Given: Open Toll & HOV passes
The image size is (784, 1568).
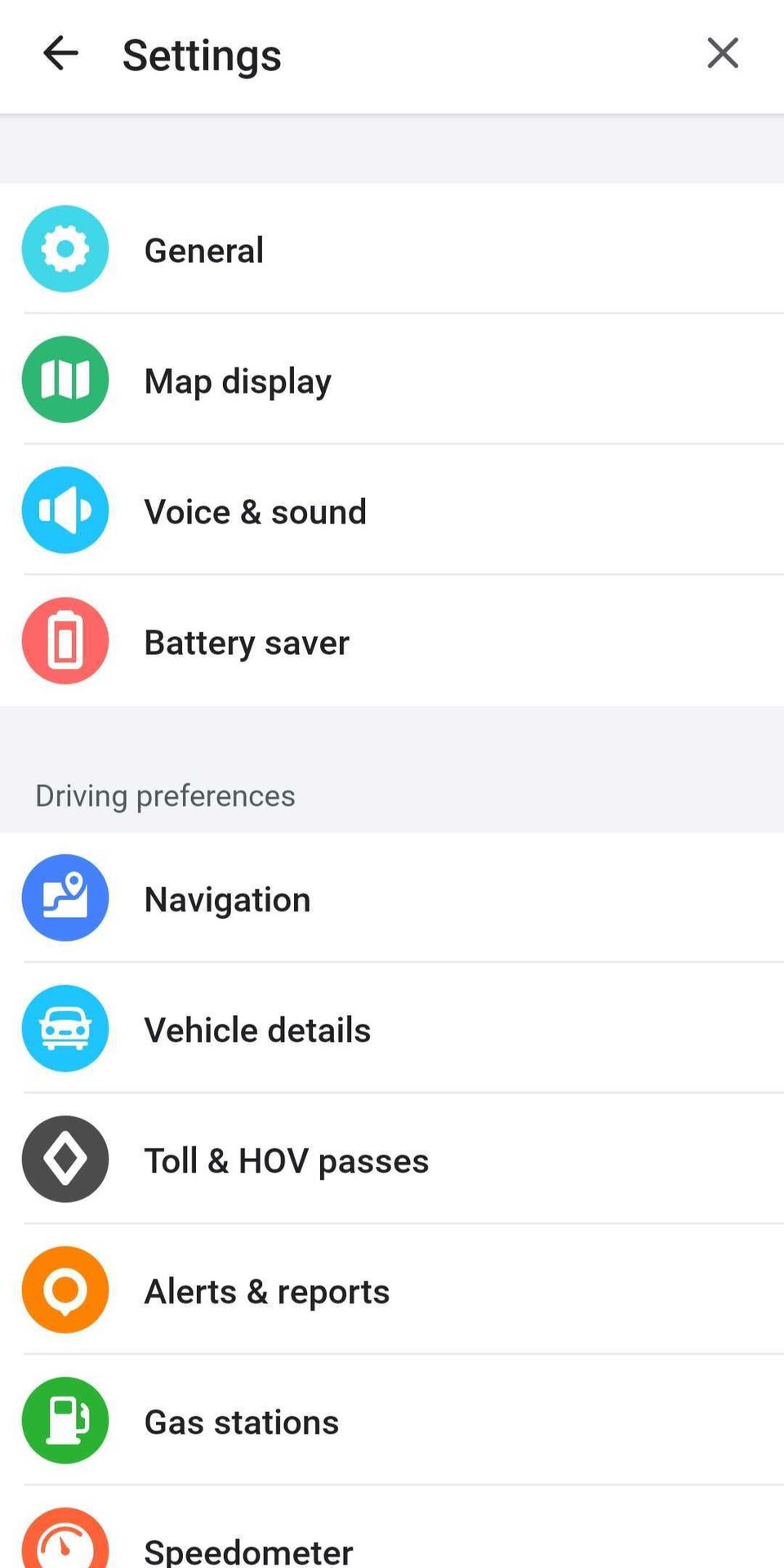Looking at the screenshot, I should coord(392,1159).
